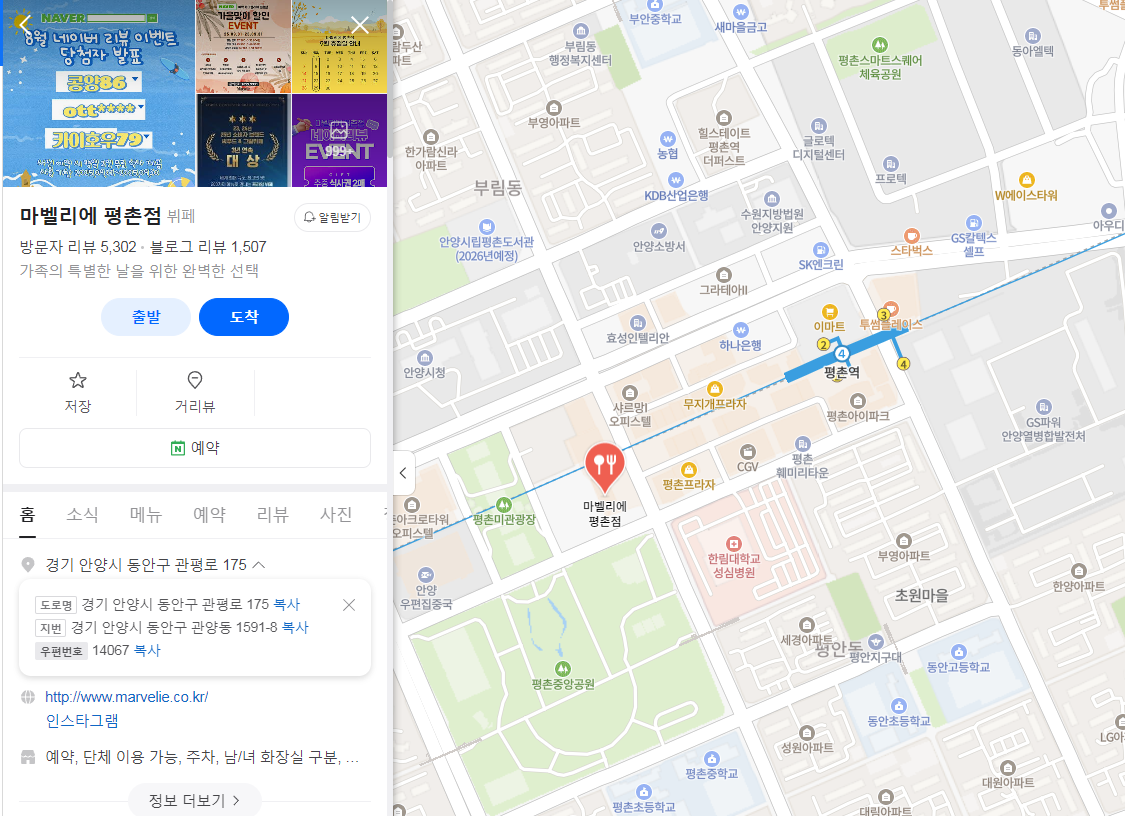Copy the 도로명 road address
1125x816 pixels.
(x=287, y=605)
